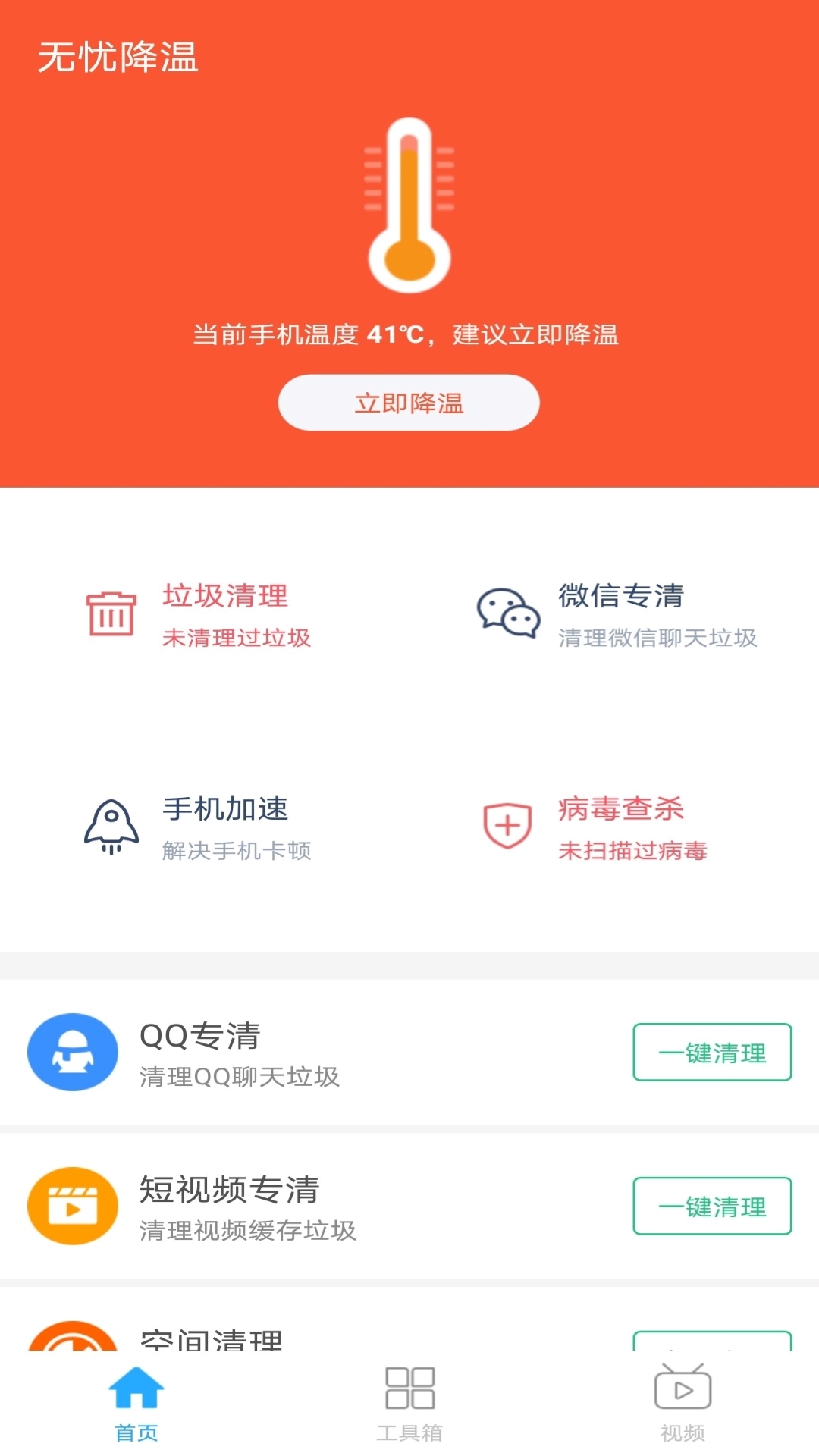Image resolution: width=819 pixels, height=1456 pixels.
Task: Switch to the 视频 tab
Action: click(x=682, y=1410)
